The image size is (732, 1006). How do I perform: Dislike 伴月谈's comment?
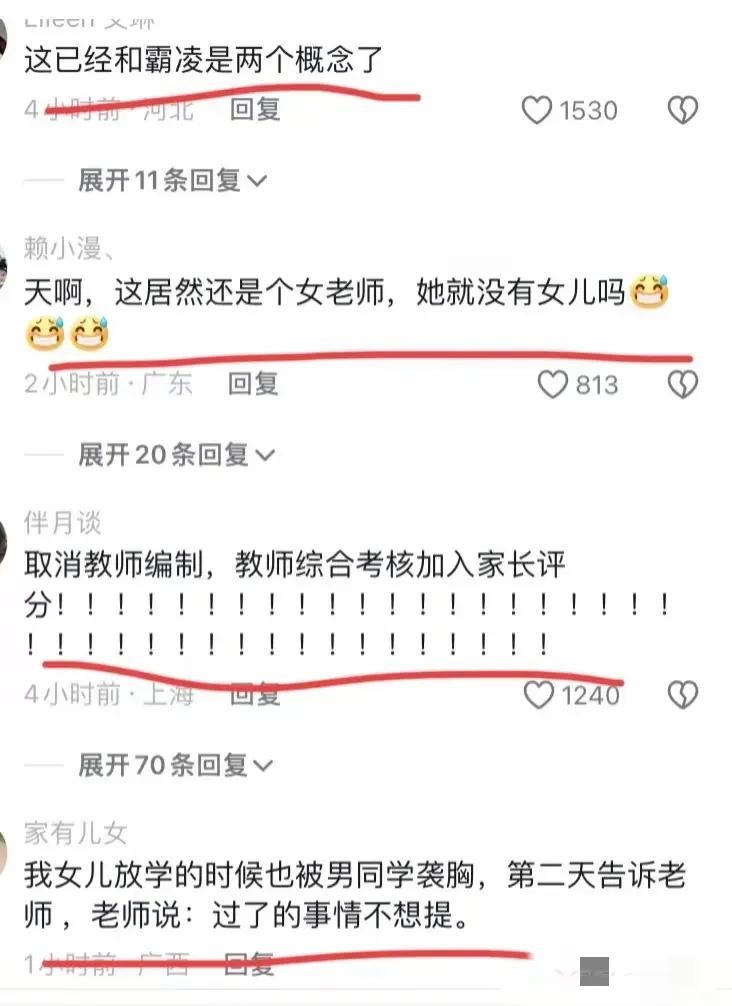coord(682,694)
